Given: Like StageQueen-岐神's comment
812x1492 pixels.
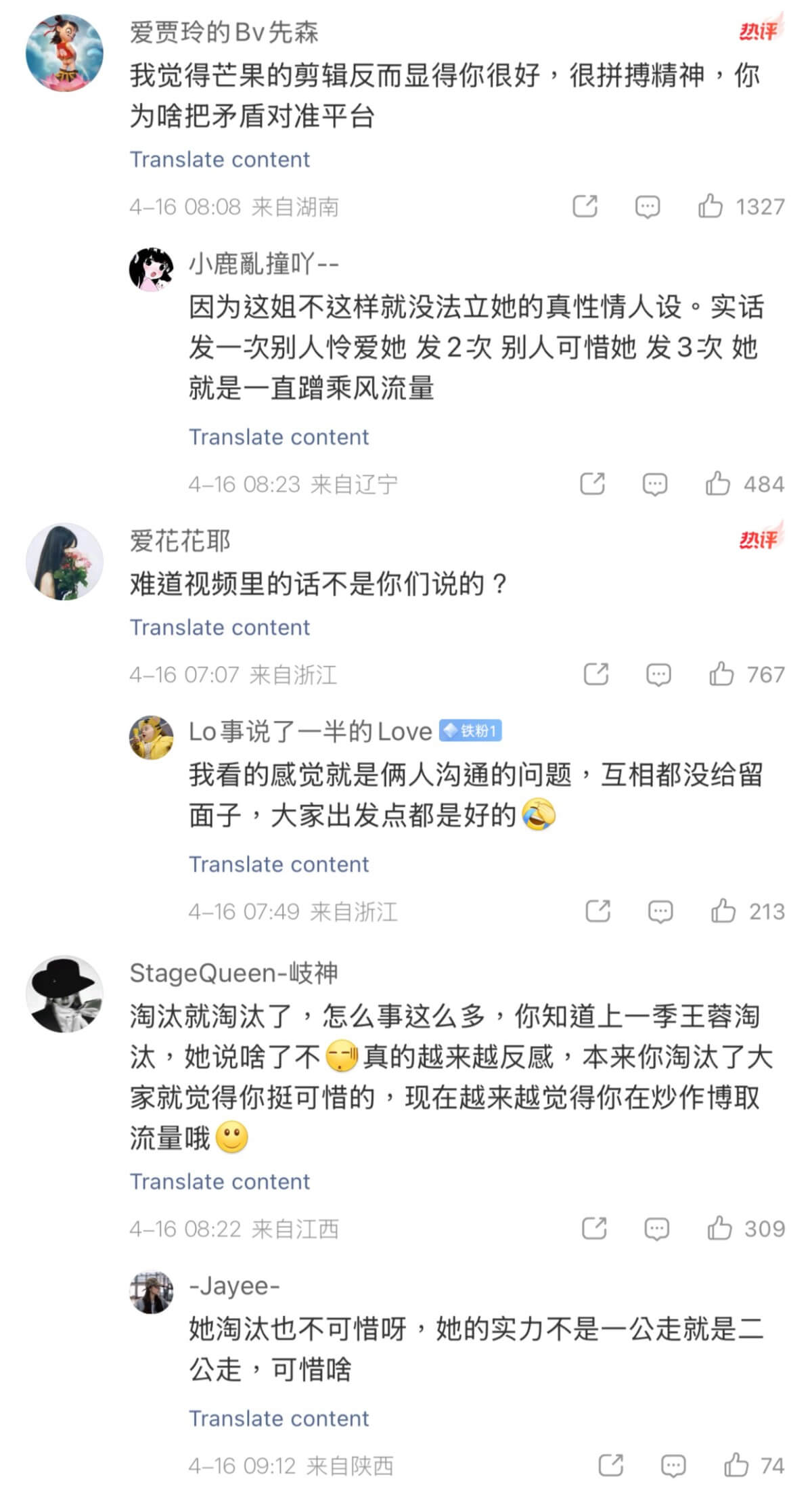Looking at the screenshot, I should [x=719, y=1228].
